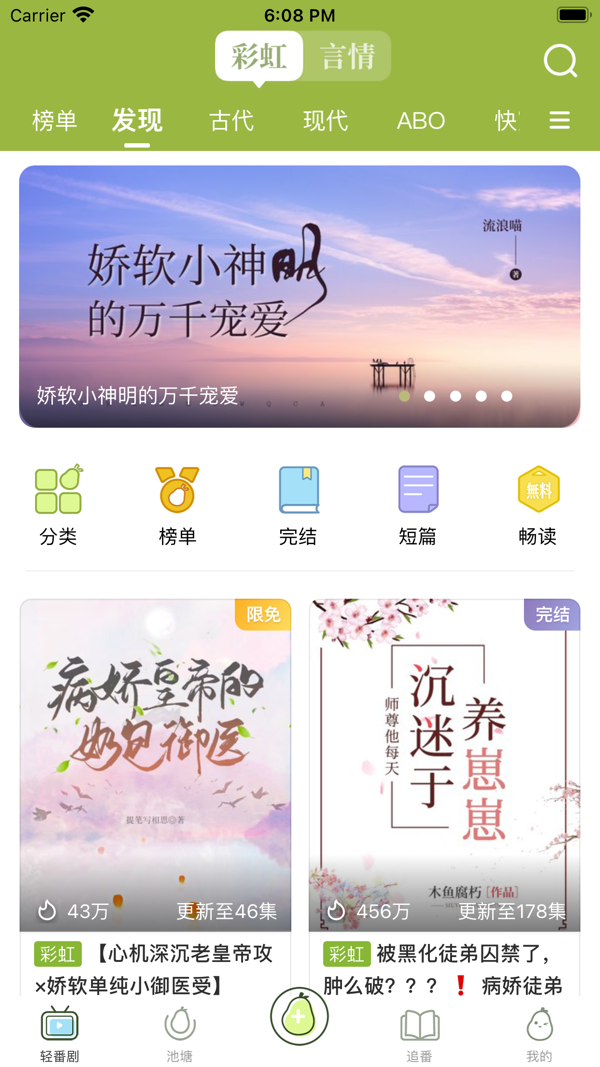
Task: Switch to the ABO tab
Action: tap(420, 121)
